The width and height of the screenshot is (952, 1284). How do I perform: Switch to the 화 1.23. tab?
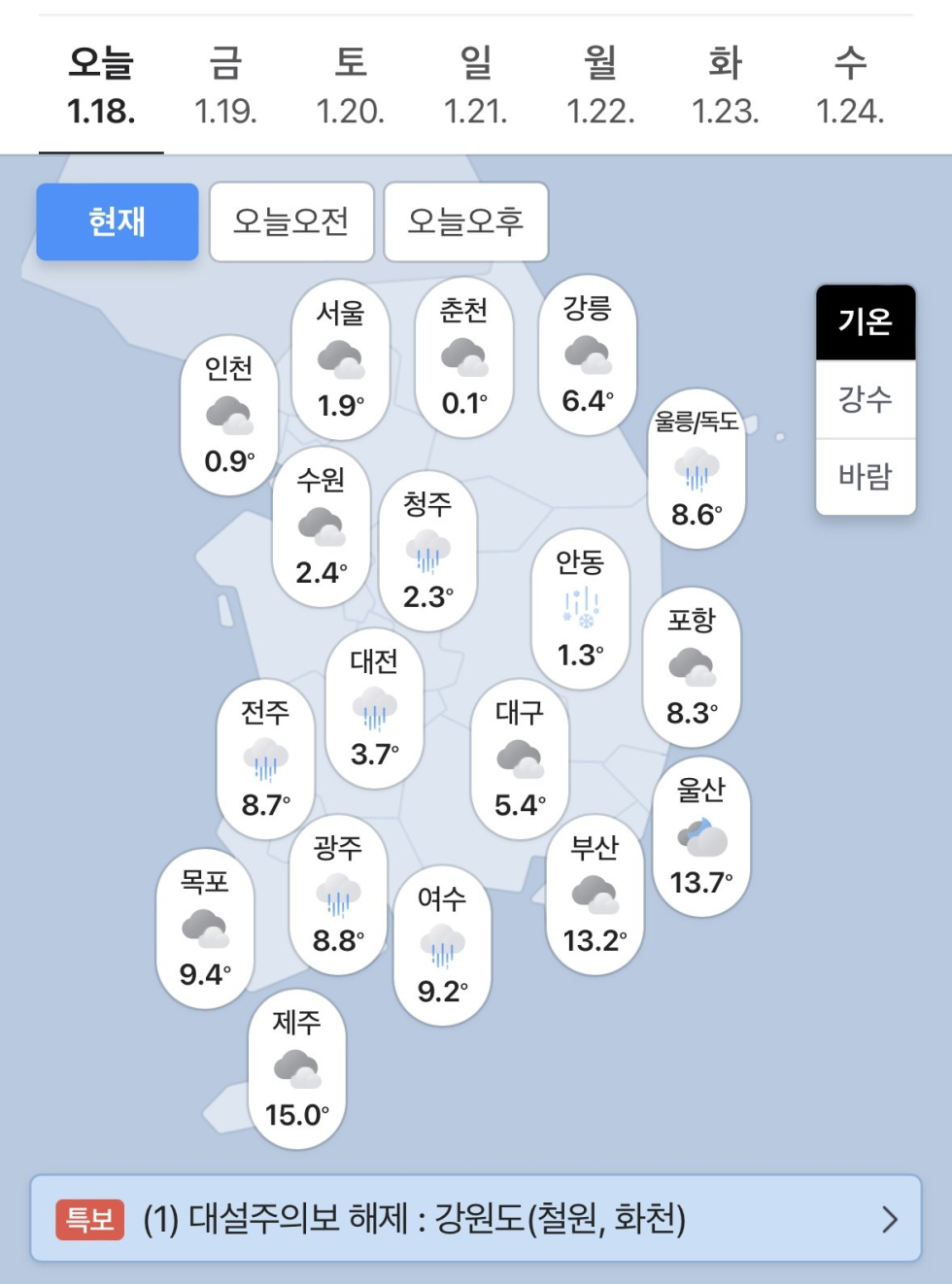pos(725,87)
